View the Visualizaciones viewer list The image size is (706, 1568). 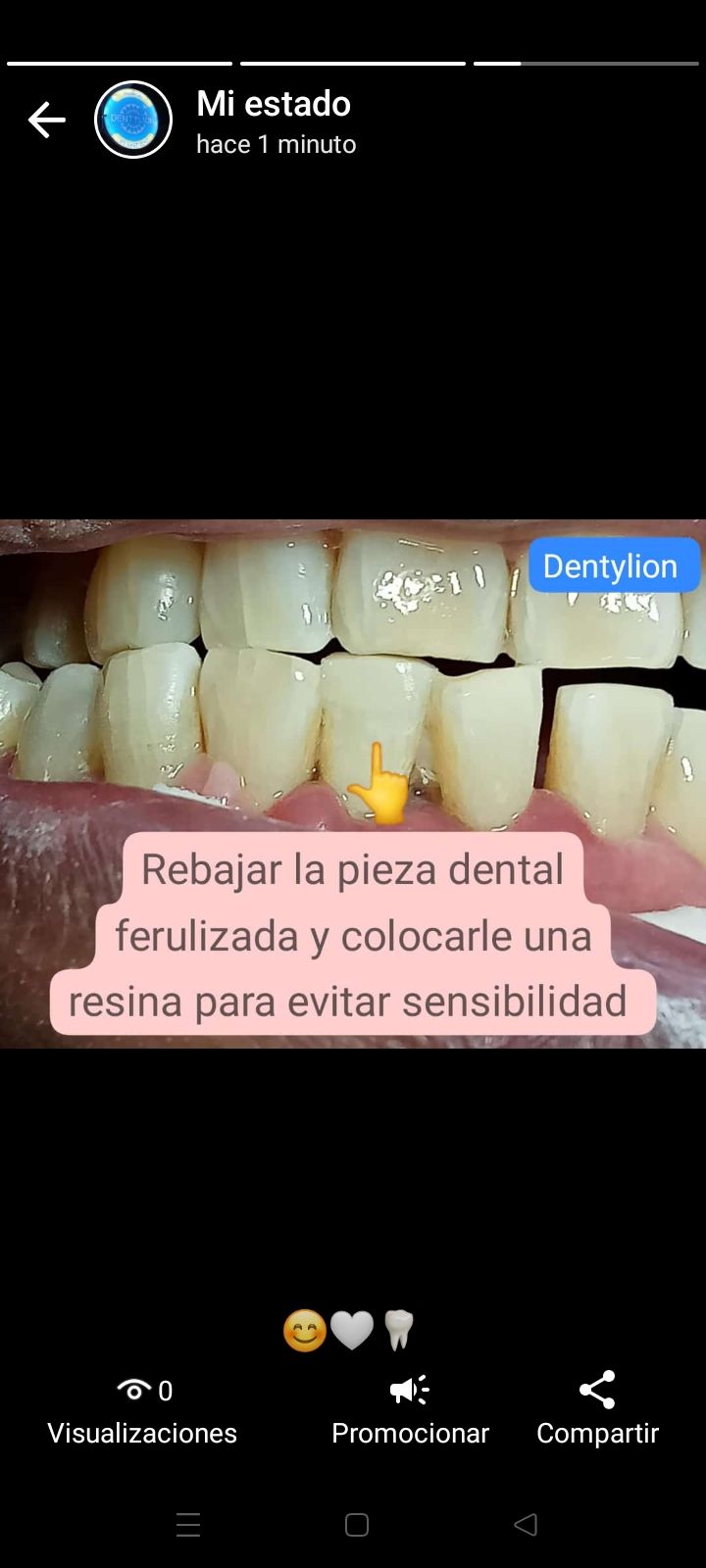[143, 1411]
